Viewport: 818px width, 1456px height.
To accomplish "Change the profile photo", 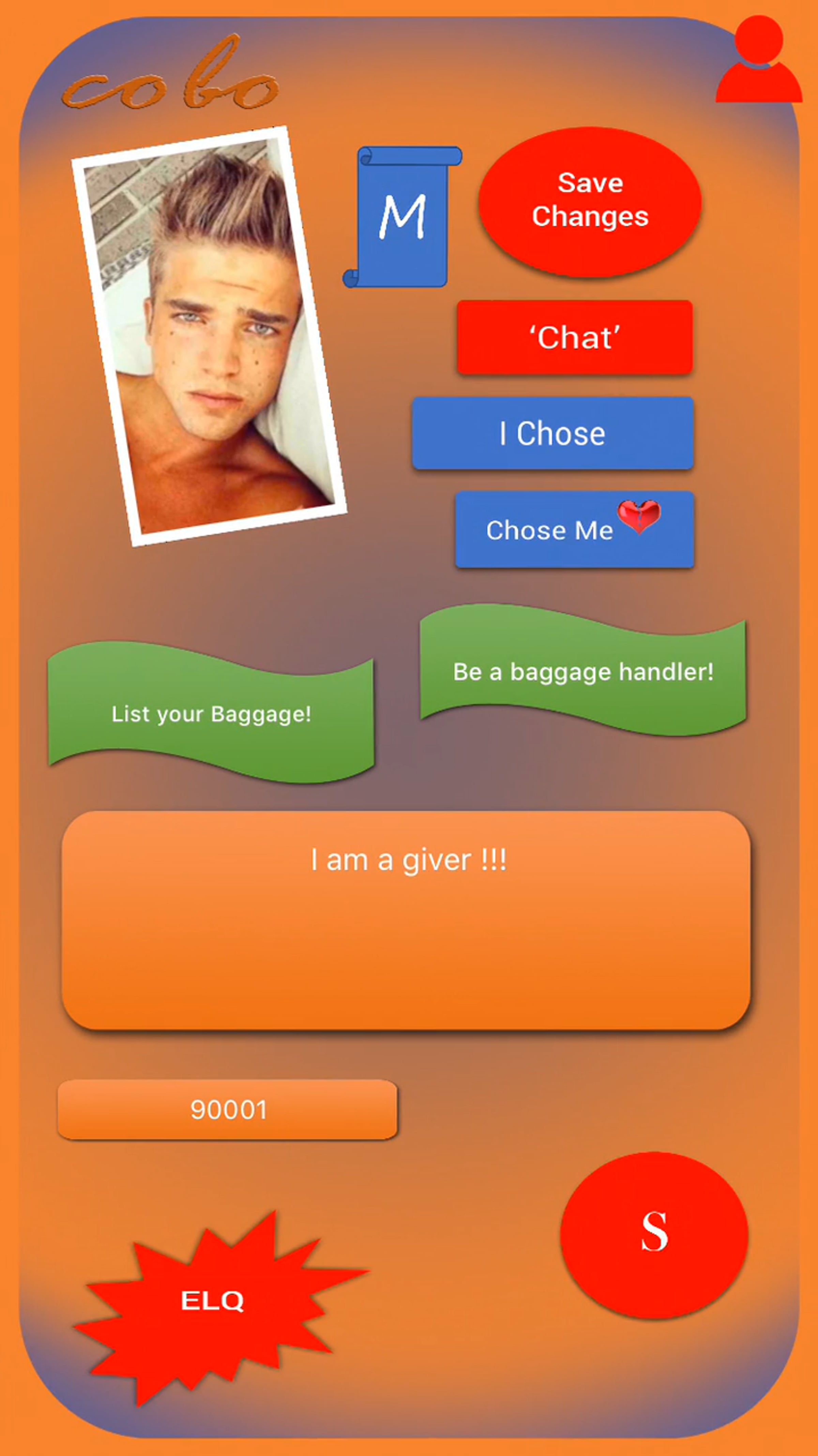I will click(x=209, y=336).
